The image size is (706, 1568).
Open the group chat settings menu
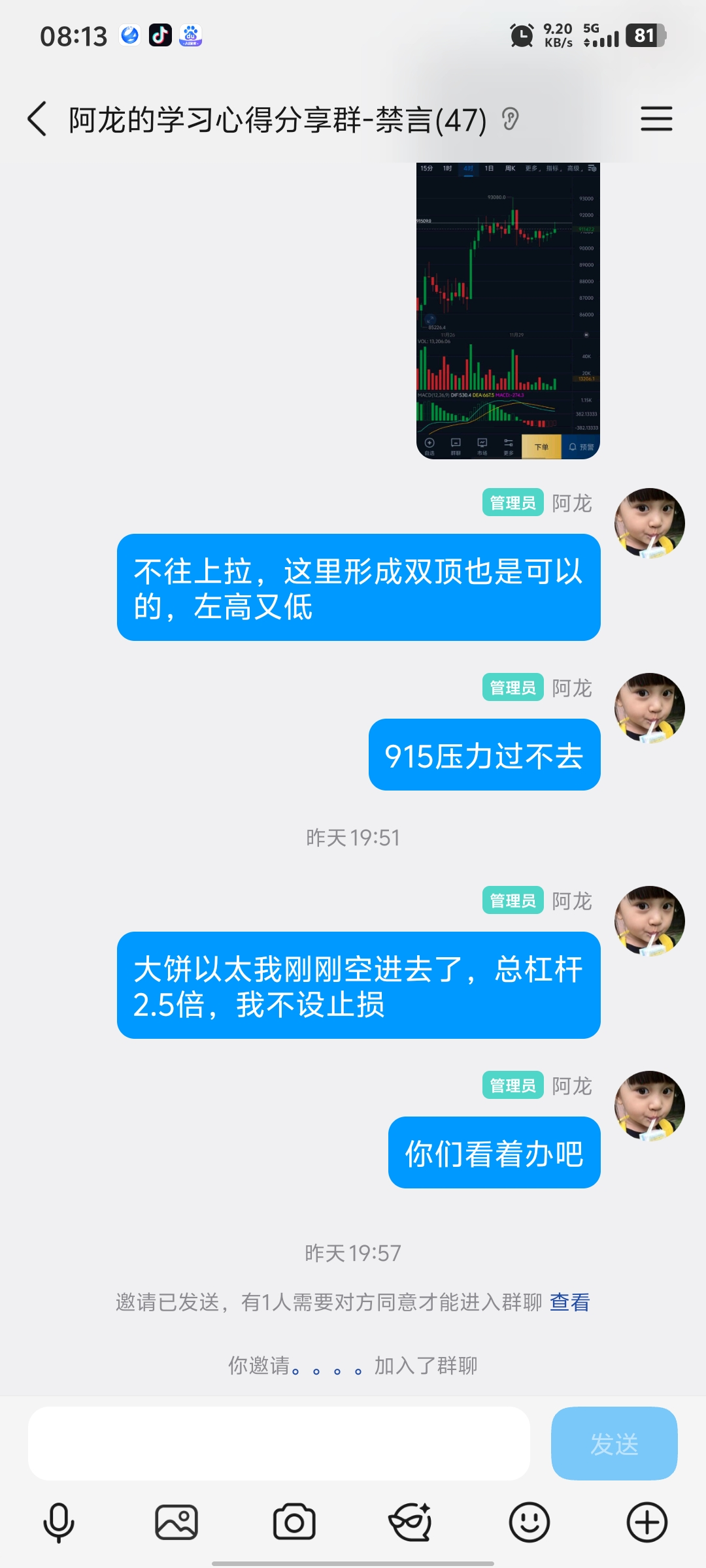[656, 119]
